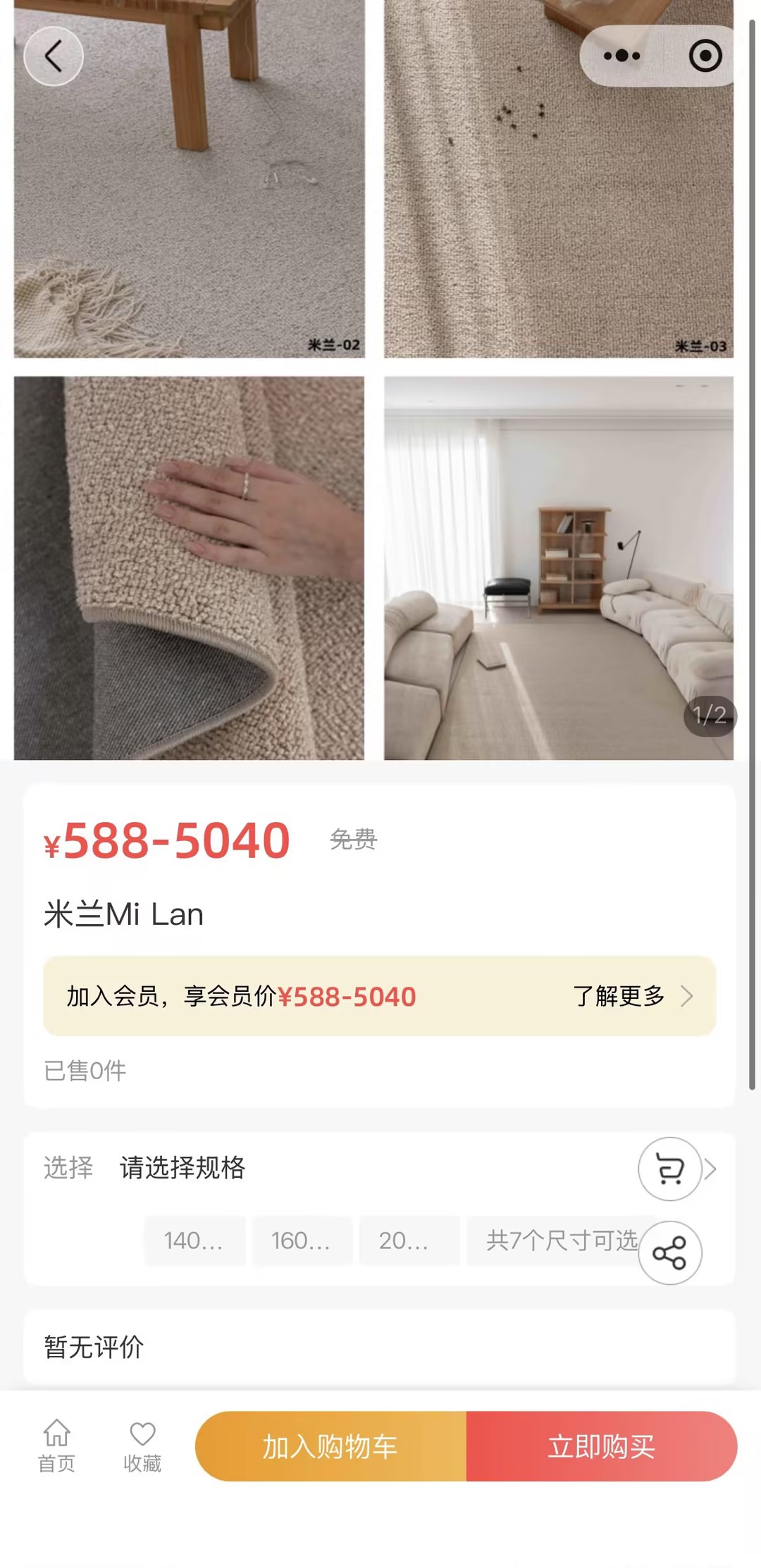Screen dimensions: 761x1568
Task: Go back using the top-left arrow
Action: point(54,56)
